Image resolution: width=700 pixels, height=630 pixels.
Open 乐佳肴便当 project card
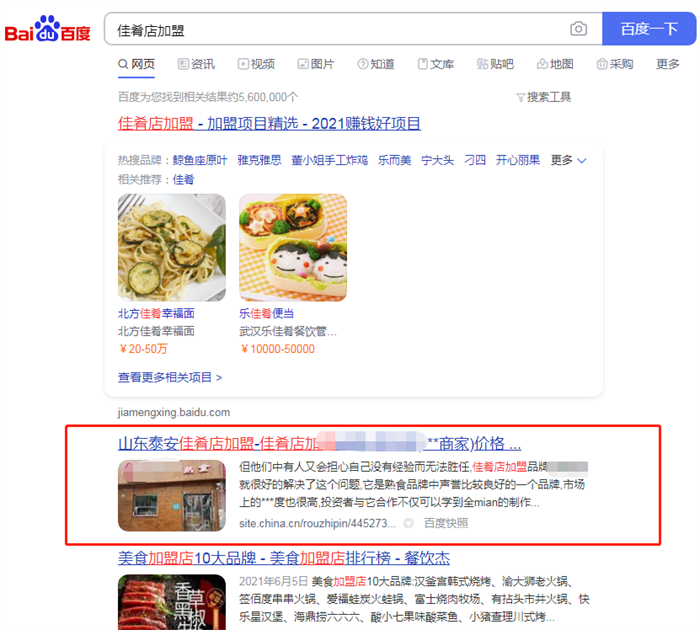(x=293, y=247)
